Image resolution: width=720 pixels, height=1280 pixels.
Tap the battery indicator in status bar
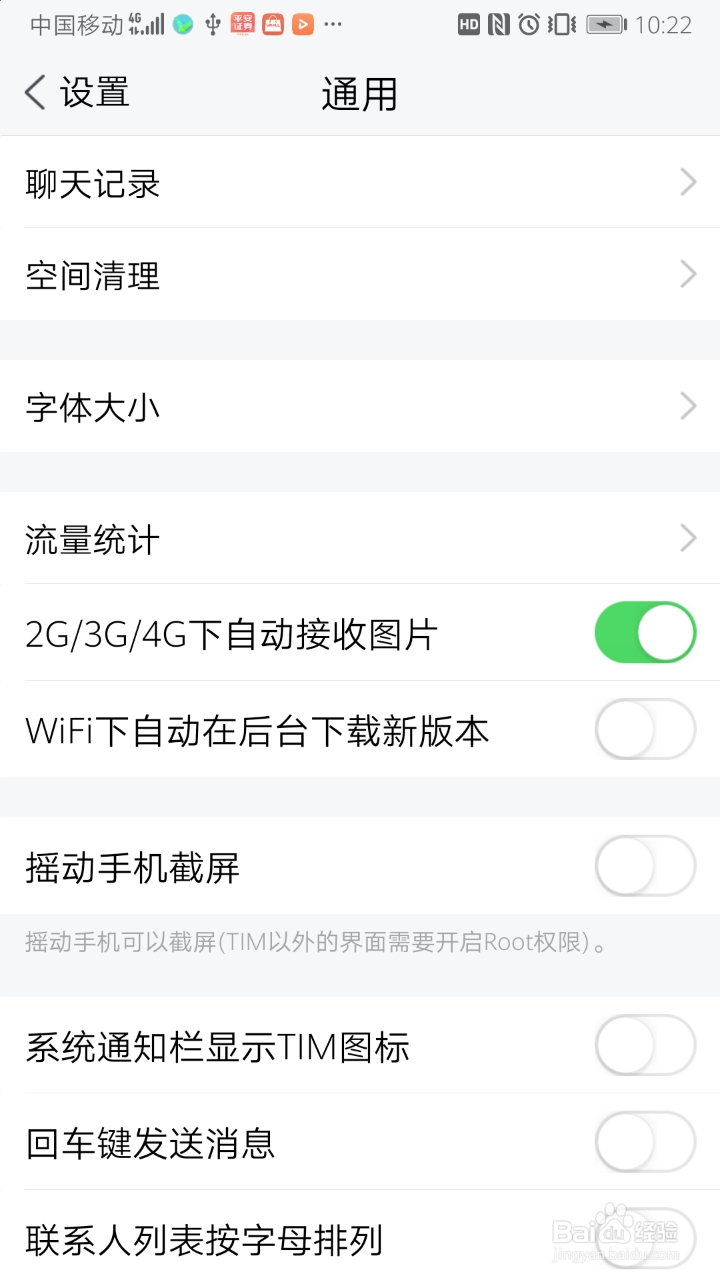(604, 24)
